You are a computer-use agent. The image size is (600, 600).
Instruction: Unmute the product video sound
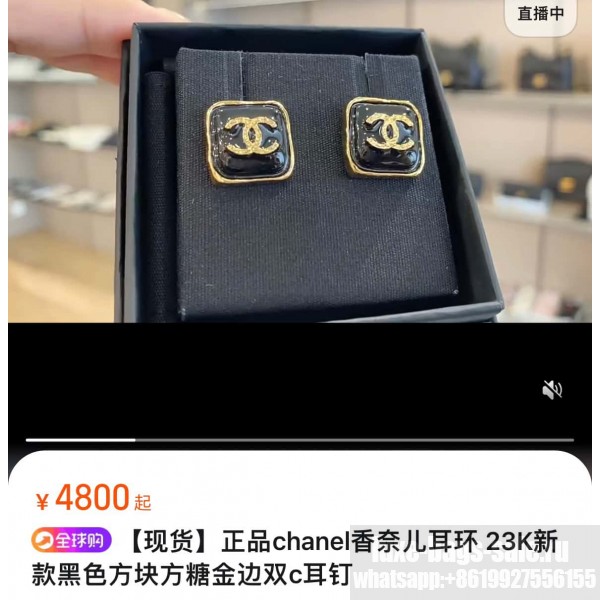click(x=552, y=389)
